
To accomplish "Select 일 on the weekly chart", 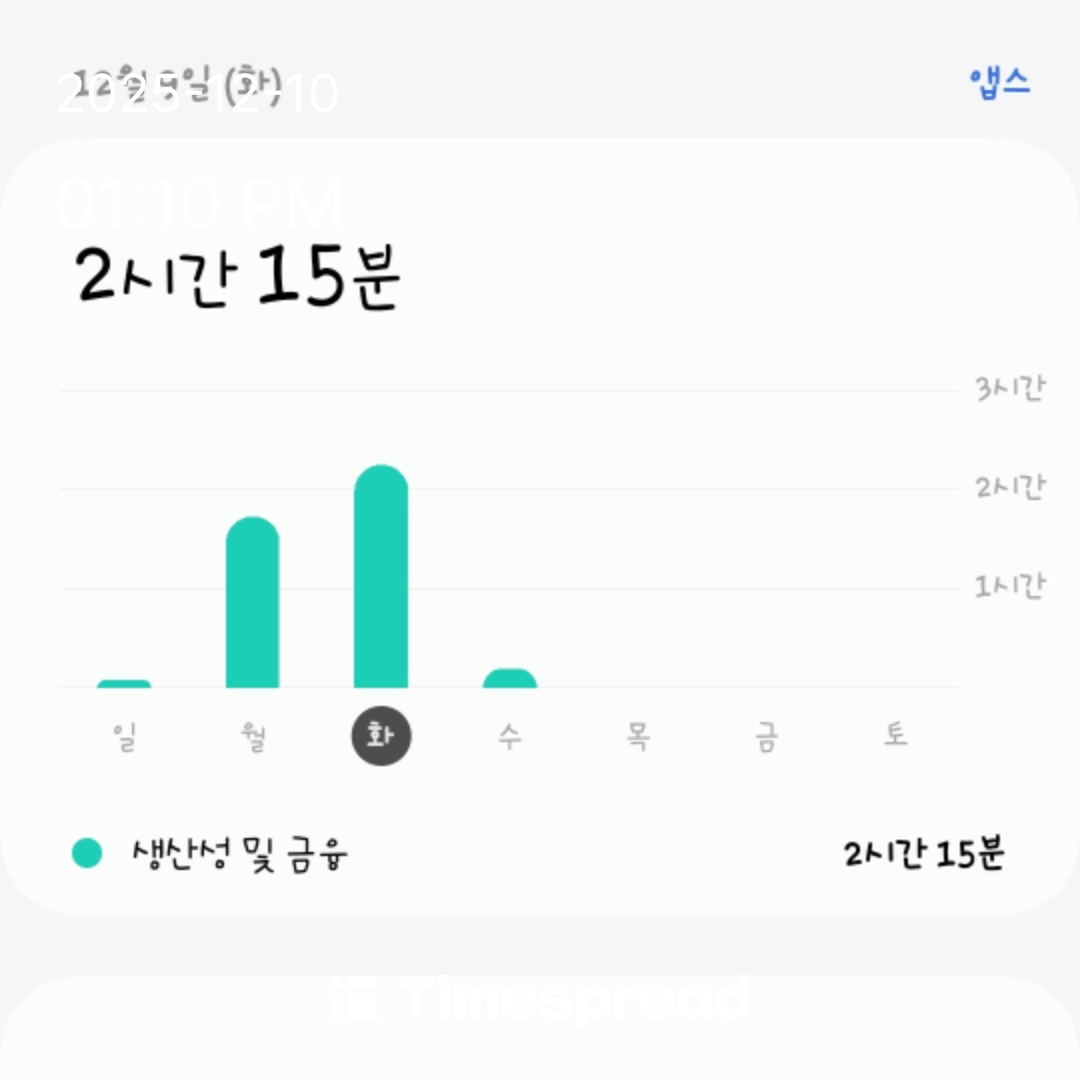I will coord(124,737).
